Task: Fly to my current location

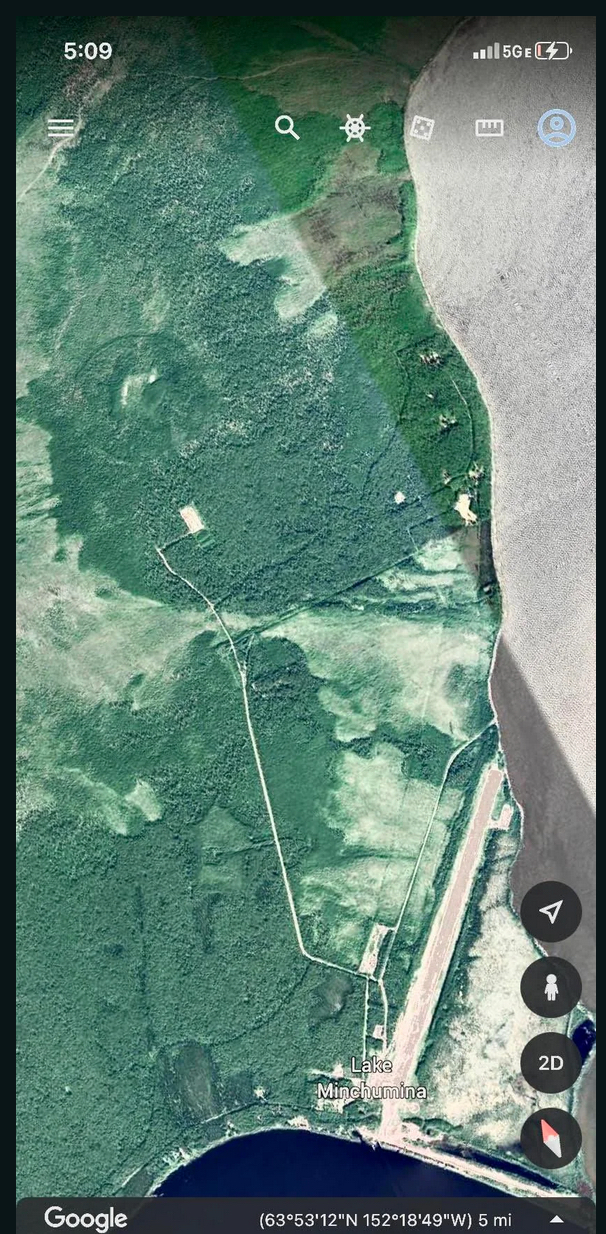Action: click(x=551, y=911)
